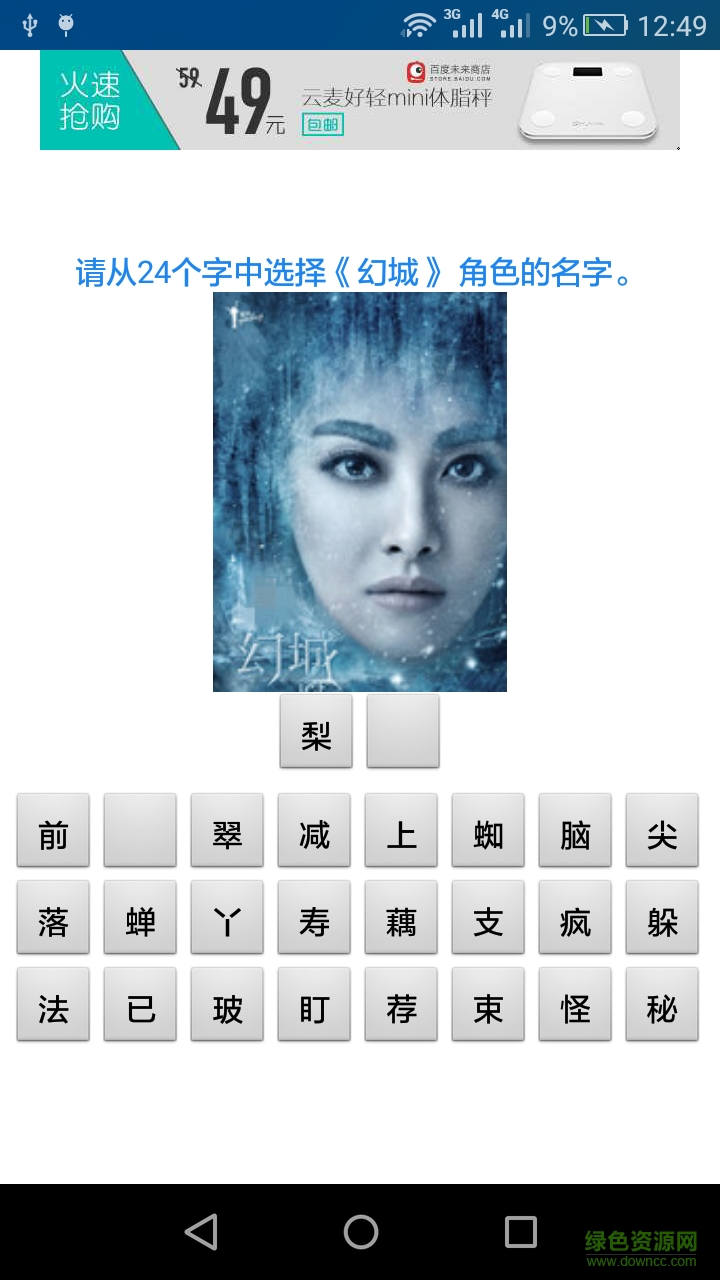Choose the 藕 tile from the grid
This screenshot has width=720, height=1280.
click(x=401, y=917)
